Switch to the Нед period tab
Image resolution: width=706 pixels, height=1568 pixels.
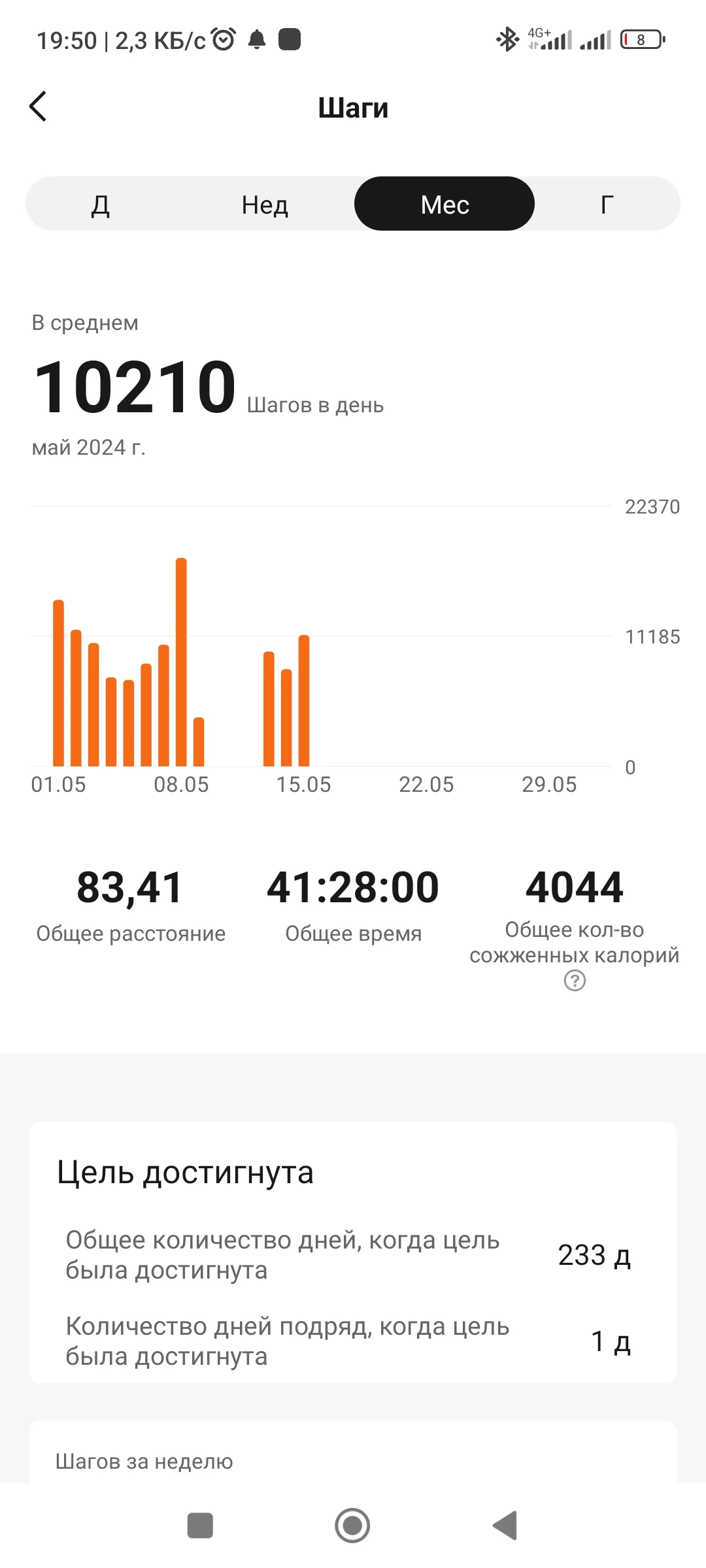tap(264, 203)
